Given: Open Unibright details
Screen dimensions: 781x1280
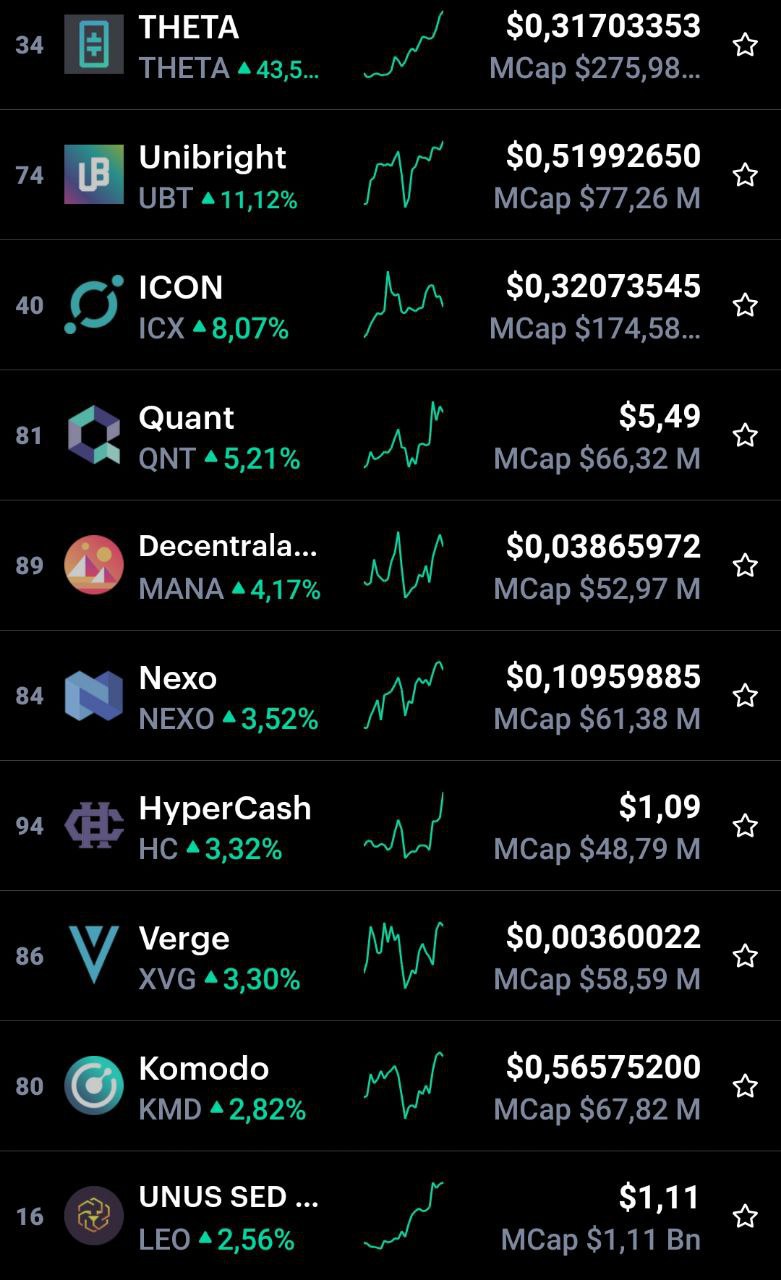Looking at the screenshot, I should (390, 175).
